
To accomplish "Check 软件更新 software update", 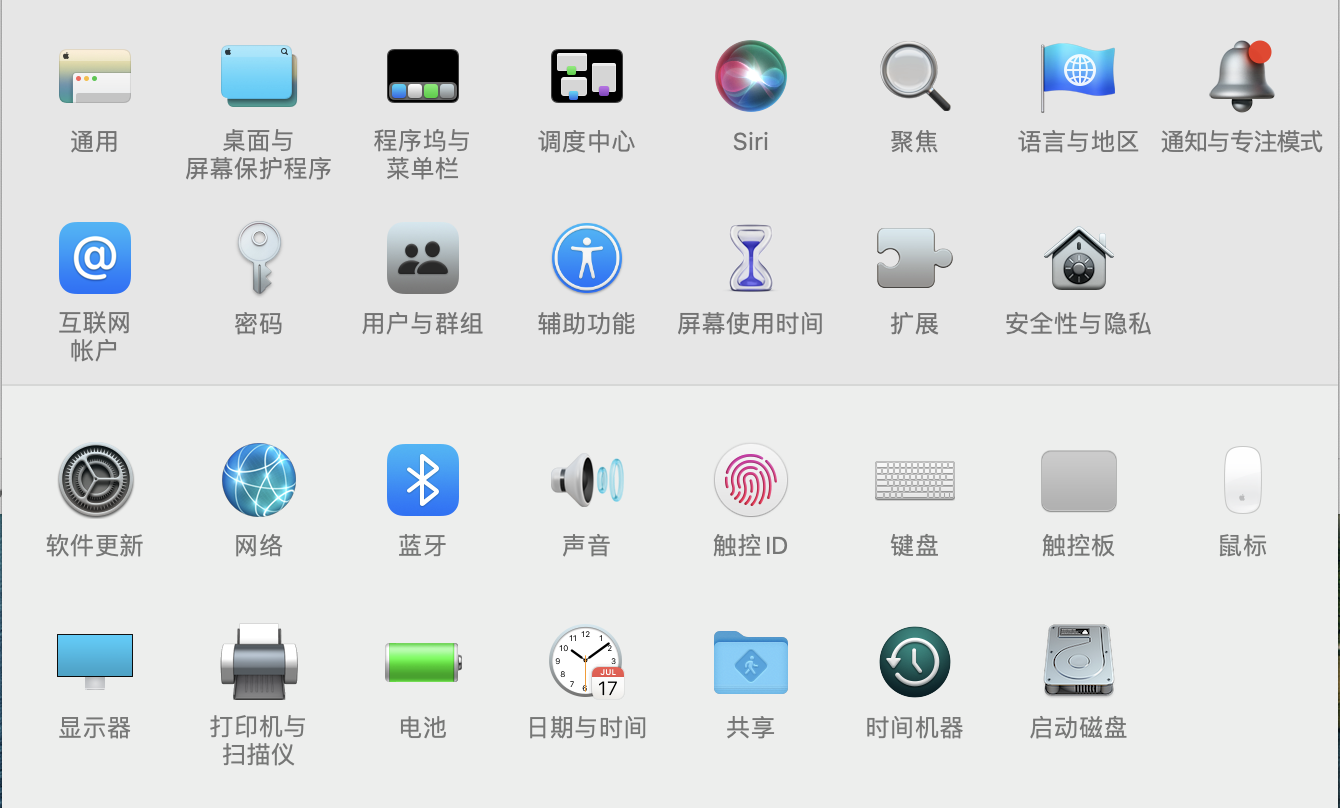I will pyautogui.click(x=94, y=480).
